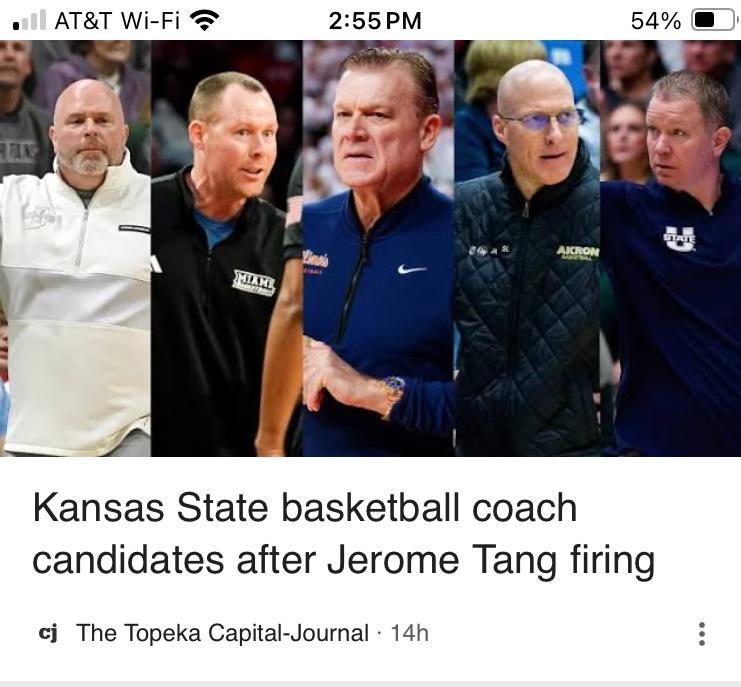Open the coach candidates article image

pos(370,250)
